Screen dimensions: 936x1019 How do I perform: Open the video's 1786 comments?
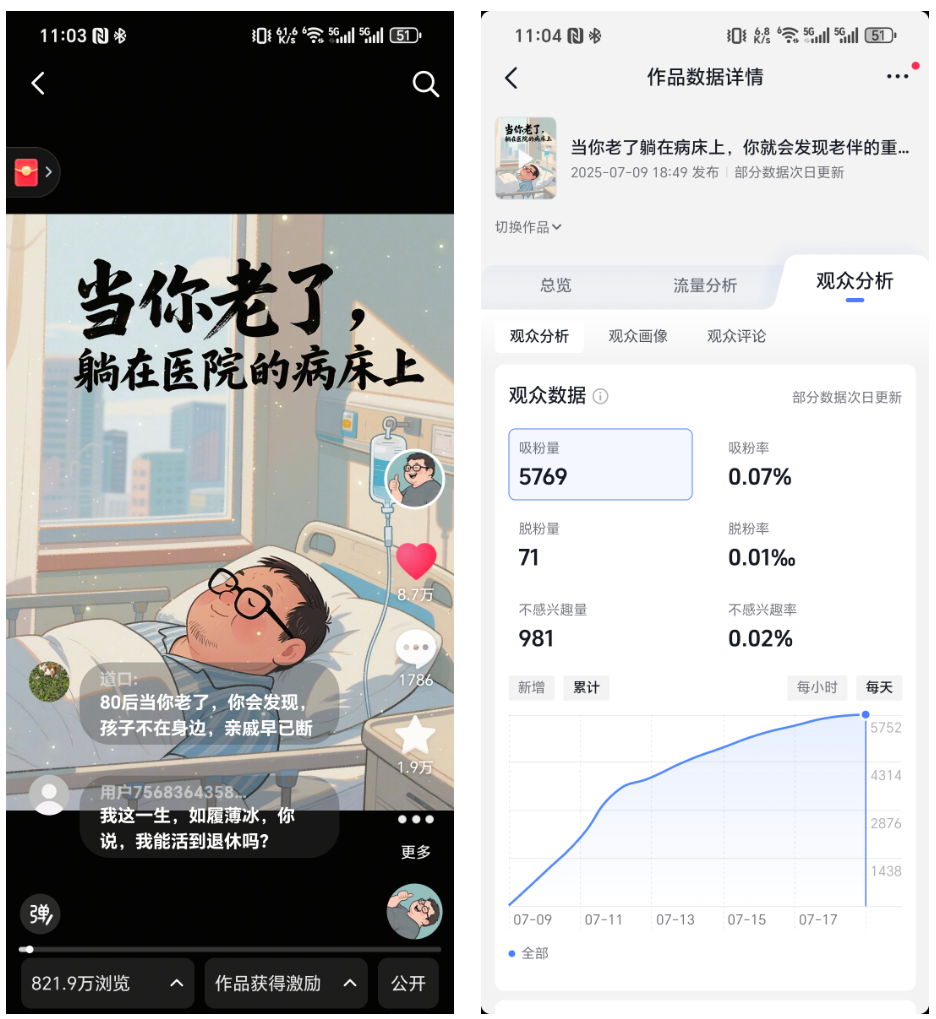tap(416, 650)
